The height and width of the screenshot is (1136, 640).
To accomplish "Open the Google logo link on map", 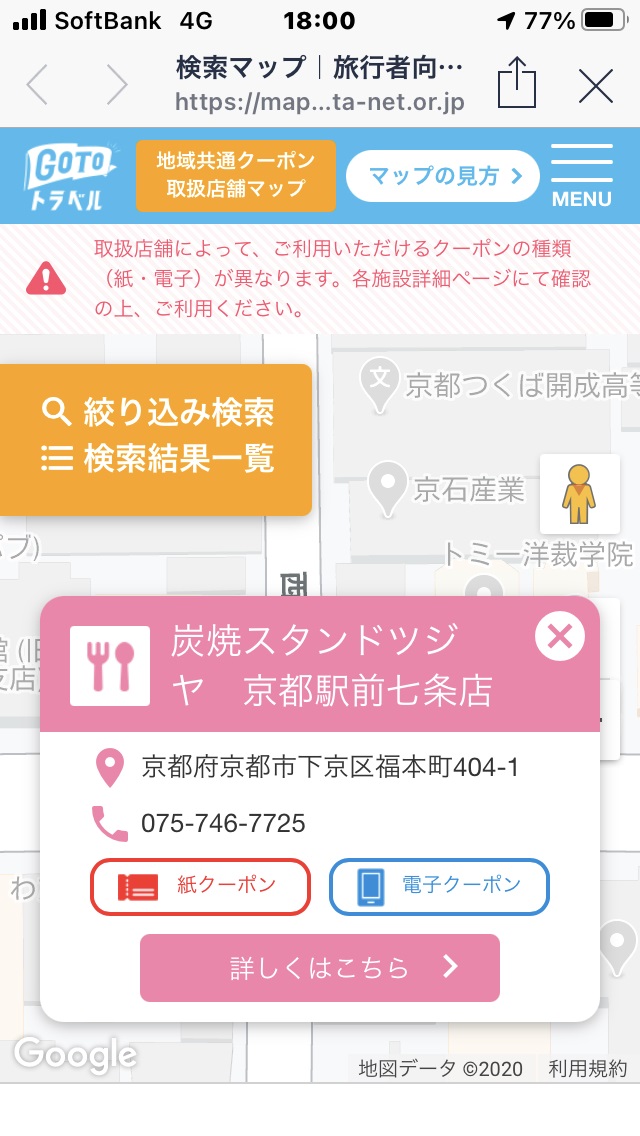I will tap(74, 1054).
